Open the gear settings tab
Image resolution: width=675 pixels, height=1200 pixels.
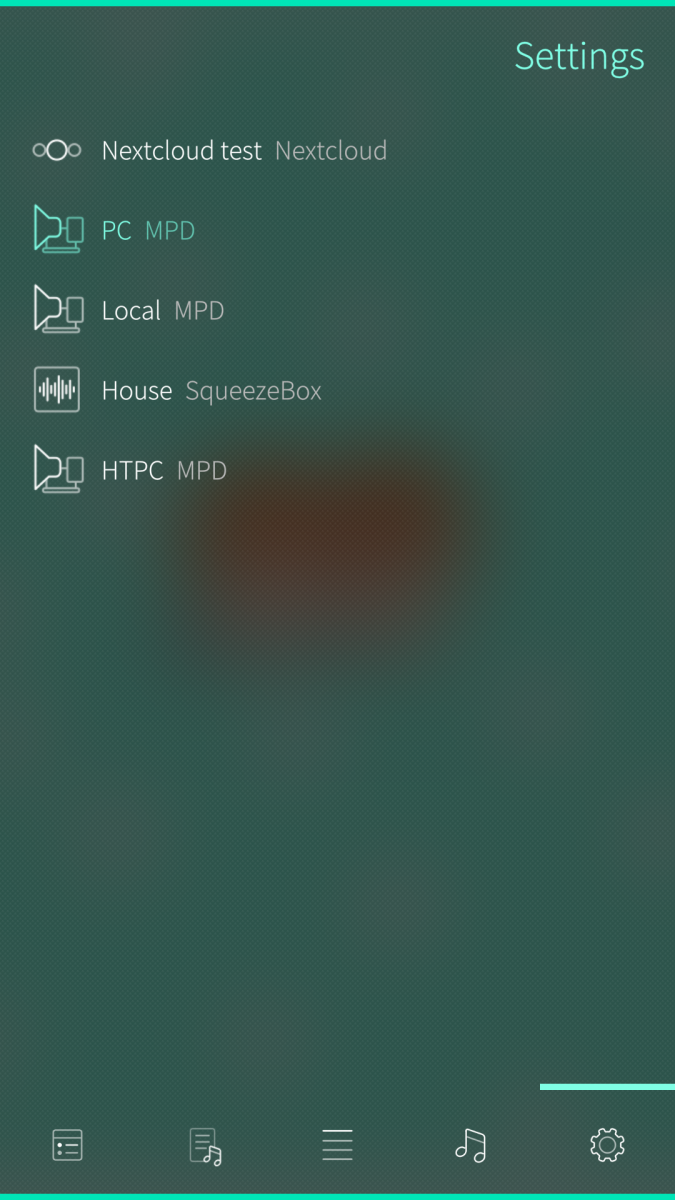[607, 1145]
